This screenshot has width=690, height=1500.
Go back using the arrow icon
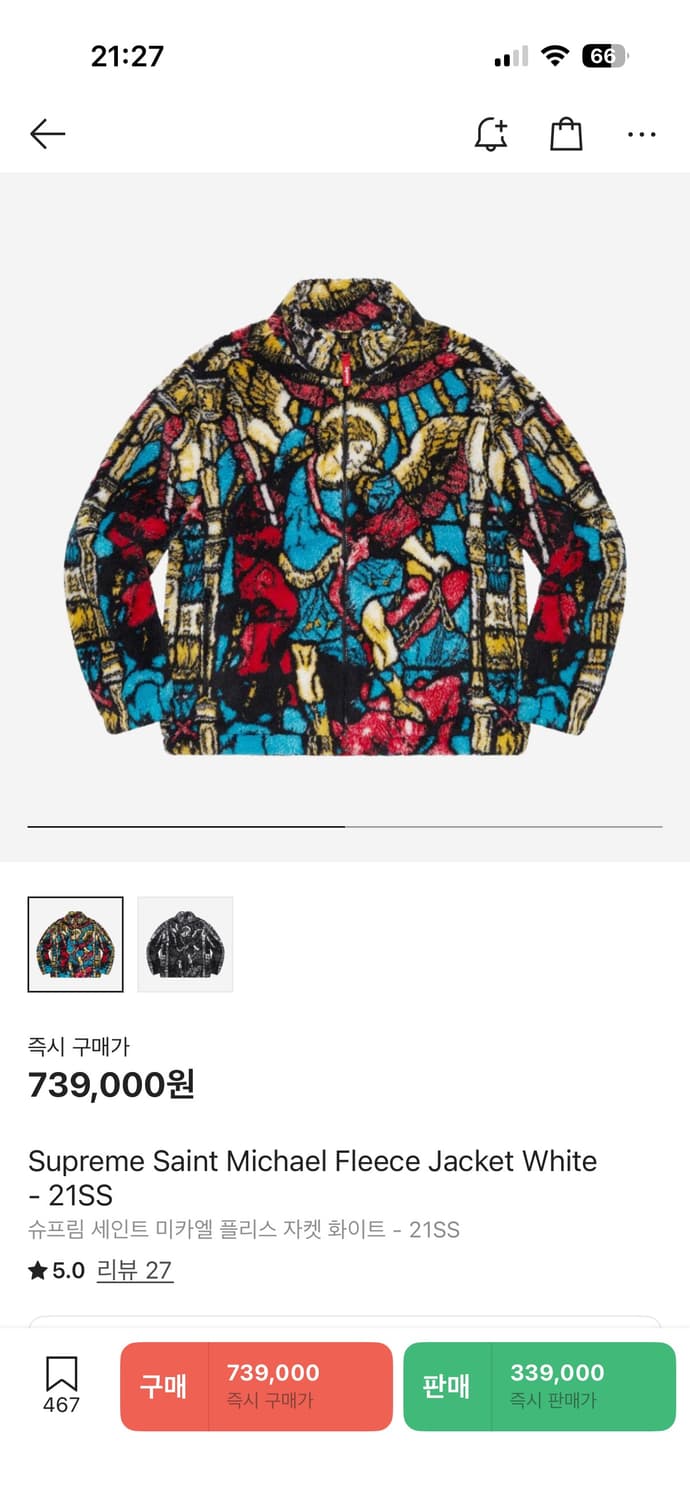tap(47, 134)
